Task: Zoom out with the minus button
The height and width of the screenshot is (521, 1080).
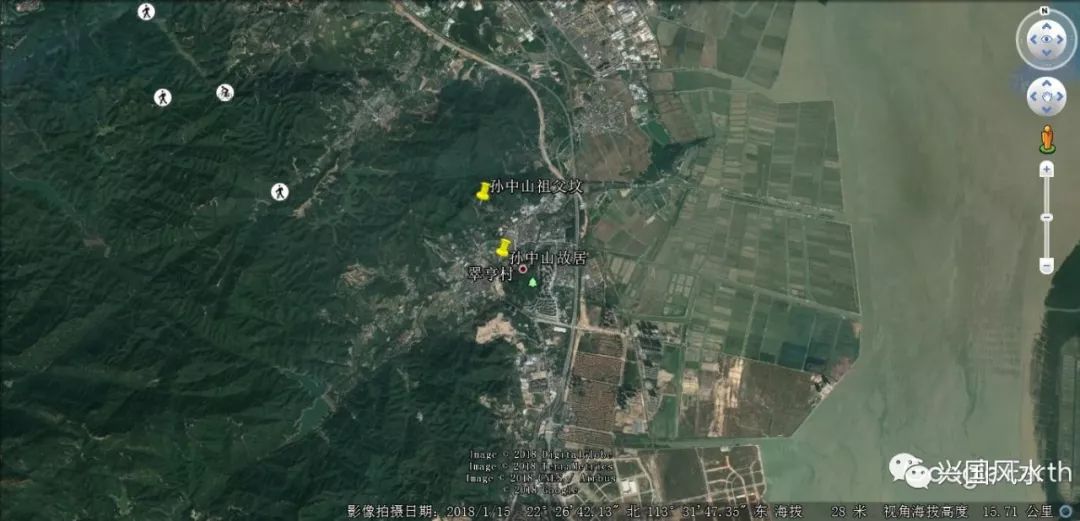Action: coord(1046,265)
